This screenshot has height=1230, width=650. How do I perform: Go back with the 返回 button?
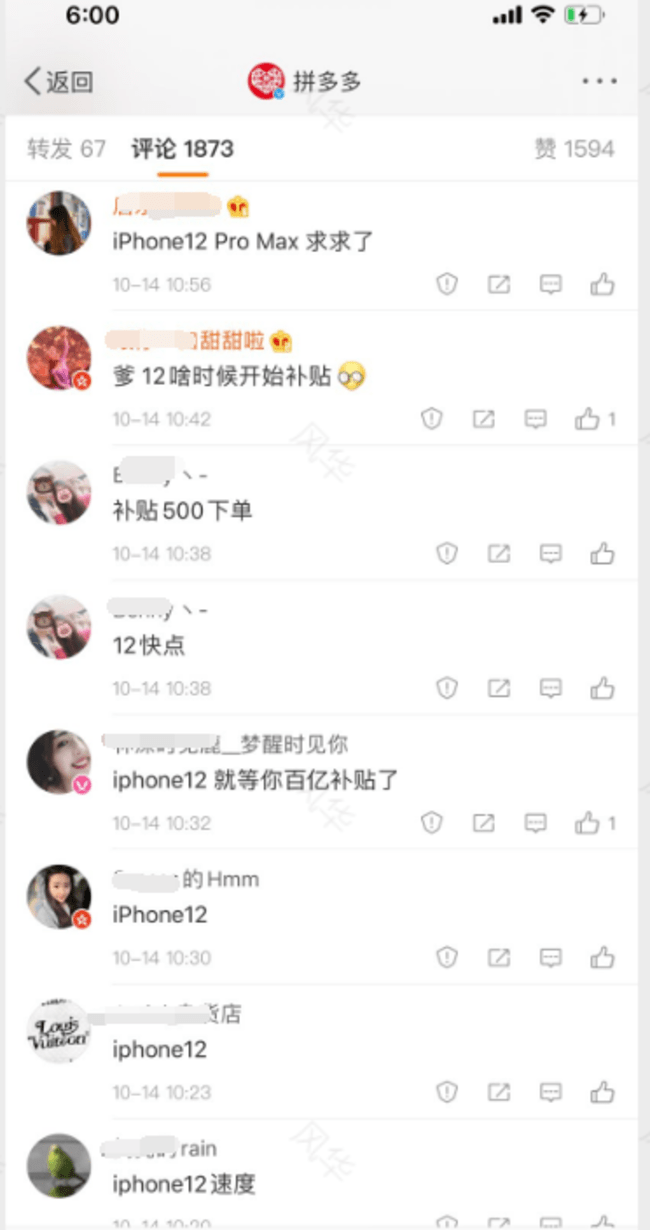pyautogui.click(x=59, y=82)
